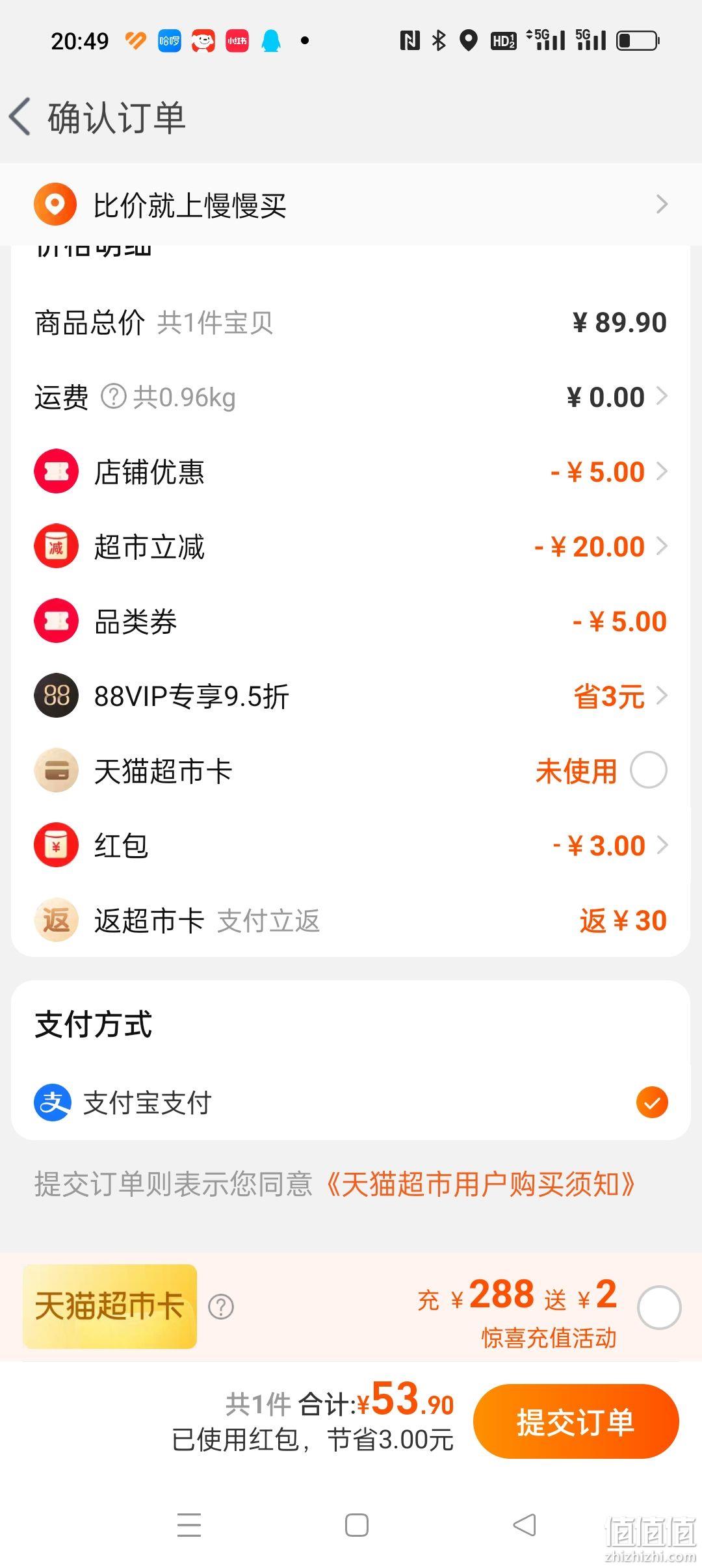This screenshot has width=702, height=1568.
Task: Select the 充¥288送¥2 recharge offer
Action: [x=659, y=1307]
